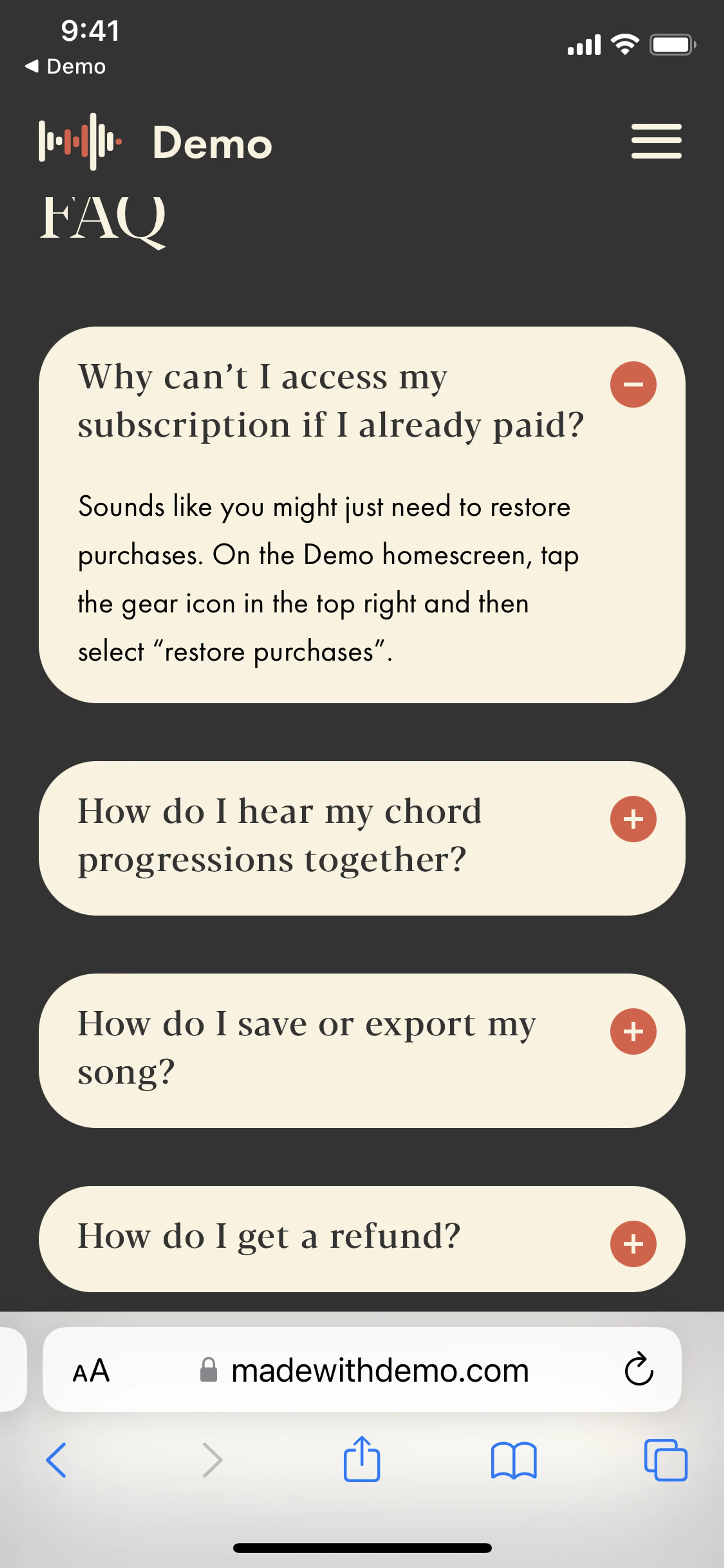Go back to the previous page
The width and height of the screenshot is (724, 1568).
pos(57,1460)
